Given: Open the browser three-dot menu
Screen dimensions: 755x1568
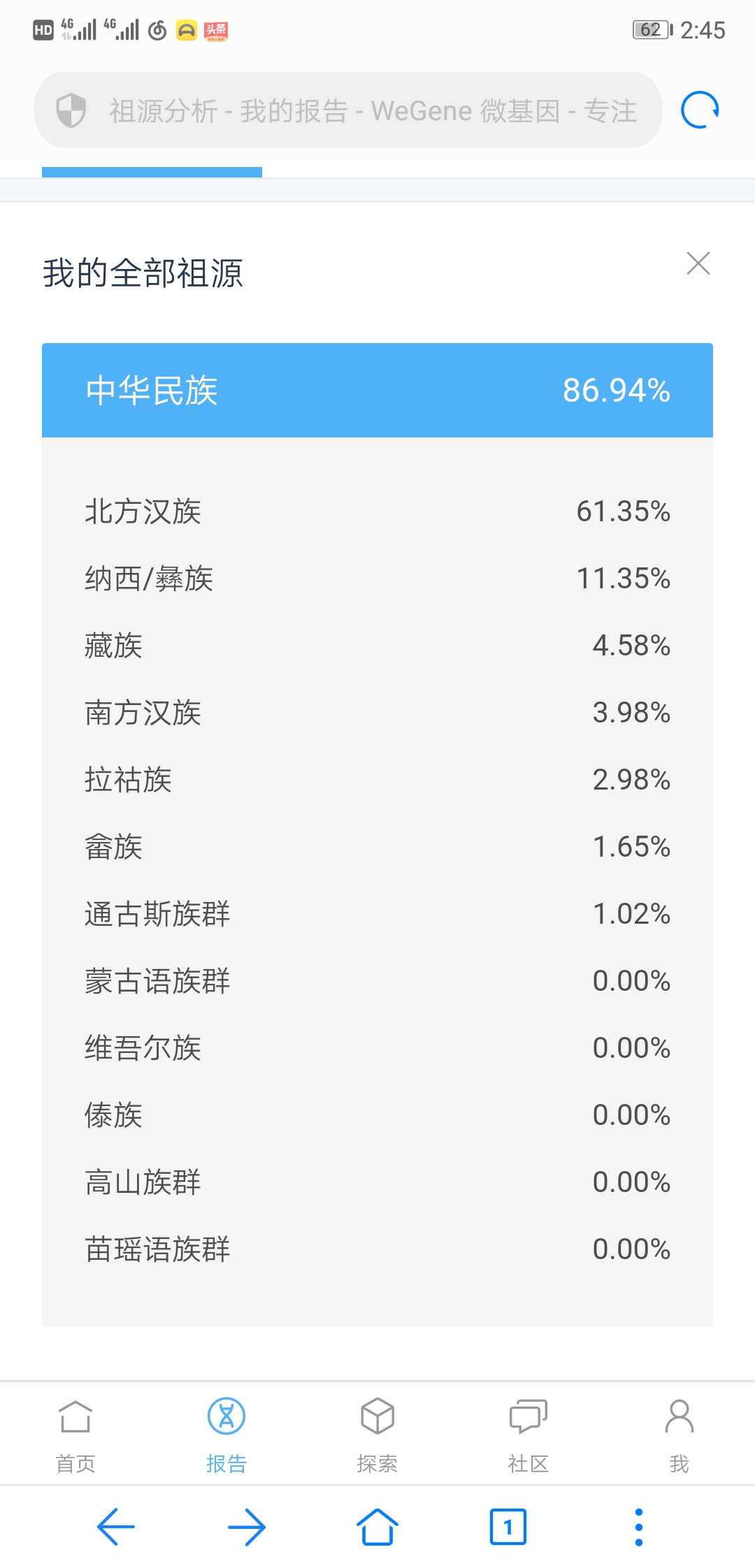Looking at the screenshot, I should coord(638,1527).
